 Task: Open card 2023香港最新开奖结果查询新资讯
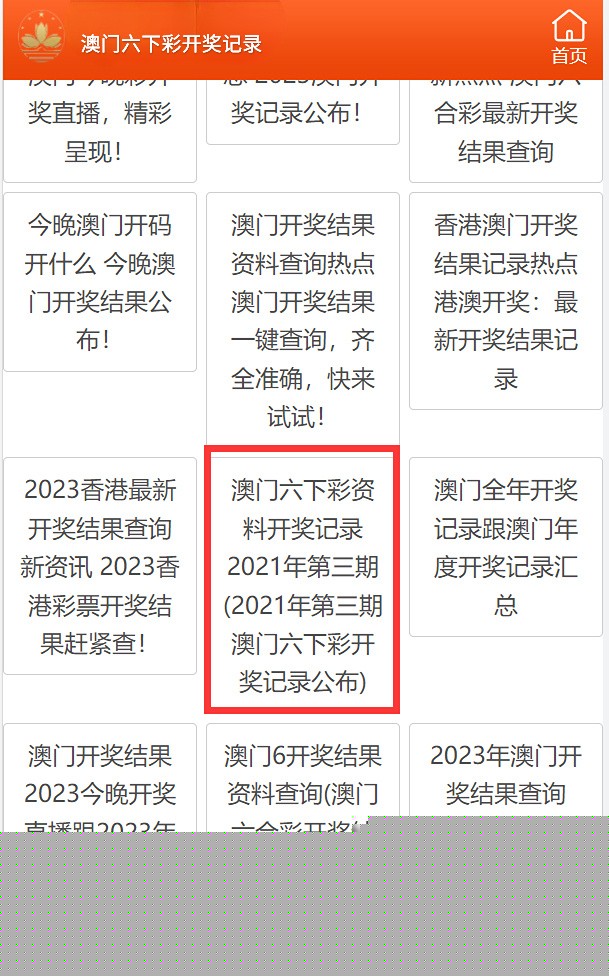[100, 566]
